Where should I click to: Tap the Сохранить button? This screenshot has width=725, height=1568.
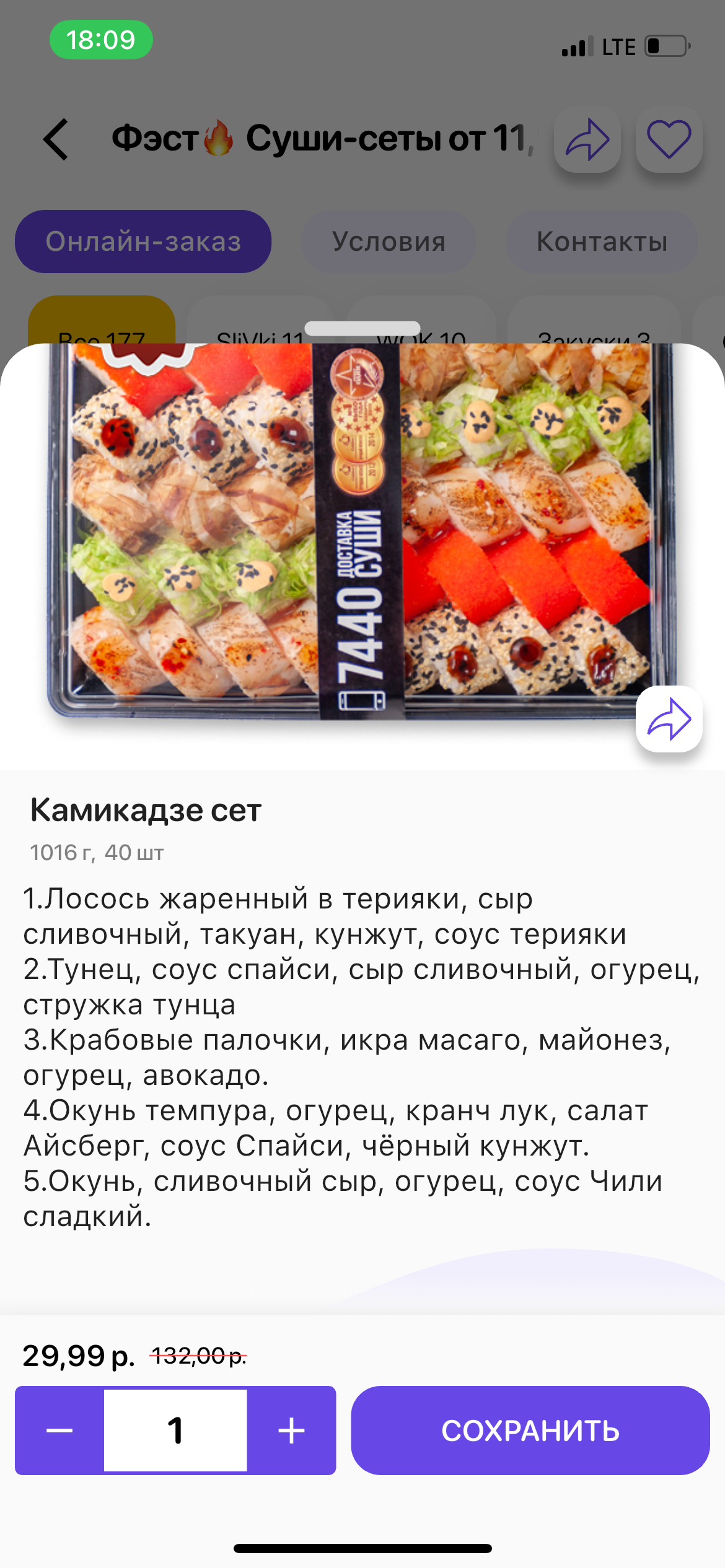(530, 1431)
